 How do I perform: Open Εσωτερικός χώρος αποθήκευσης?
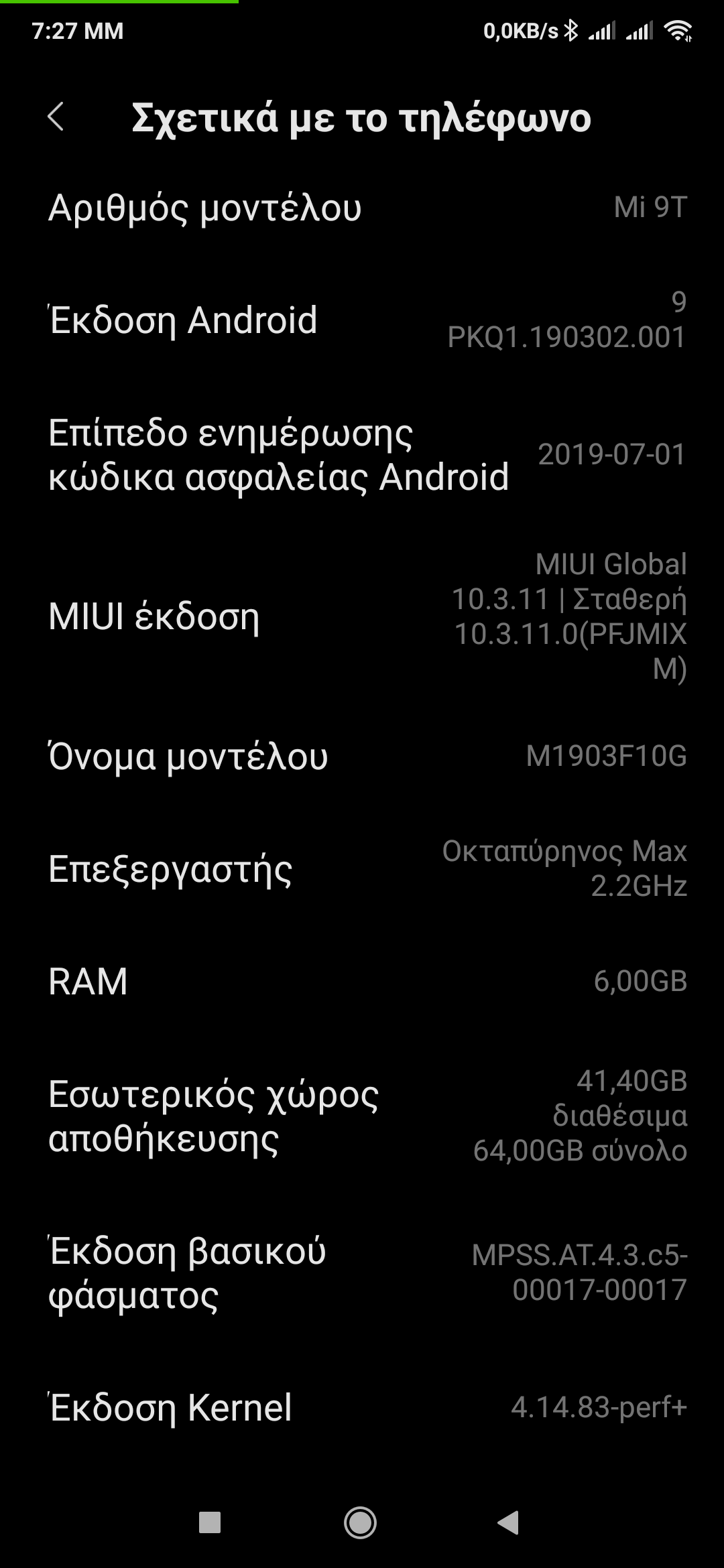(362, 1116)
